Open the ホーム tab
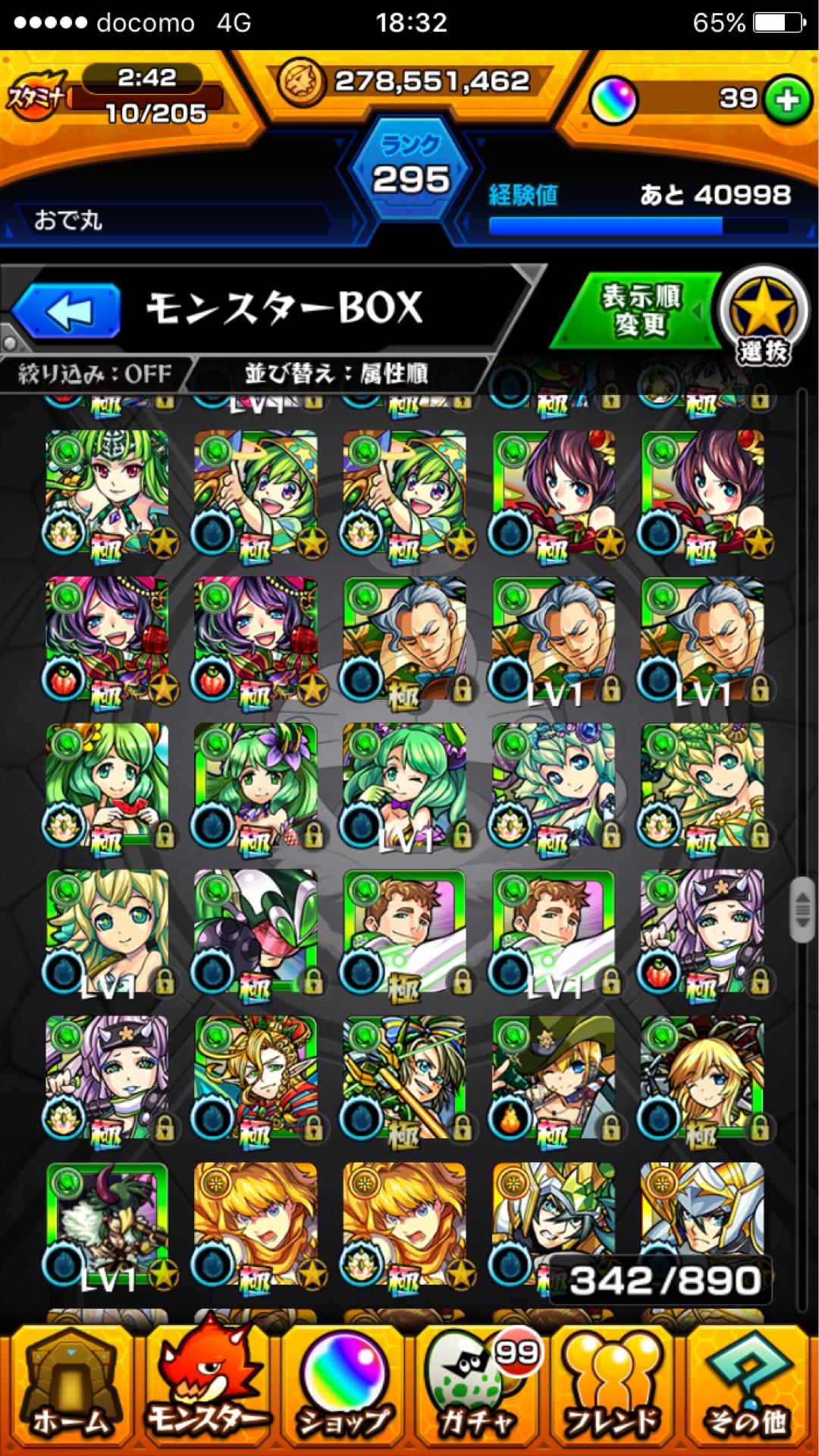The height and width of the screenshot is (1456, 819). (x=69, y=1392)
